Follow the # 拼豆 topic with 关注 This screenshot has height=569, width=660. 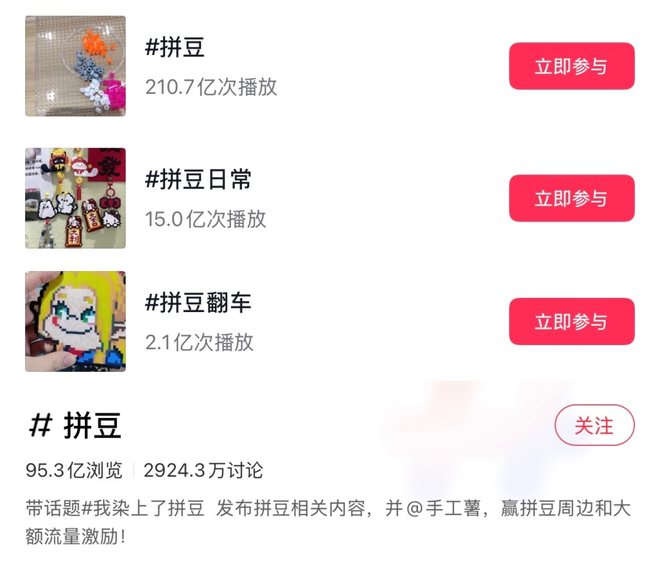(594, 425)
